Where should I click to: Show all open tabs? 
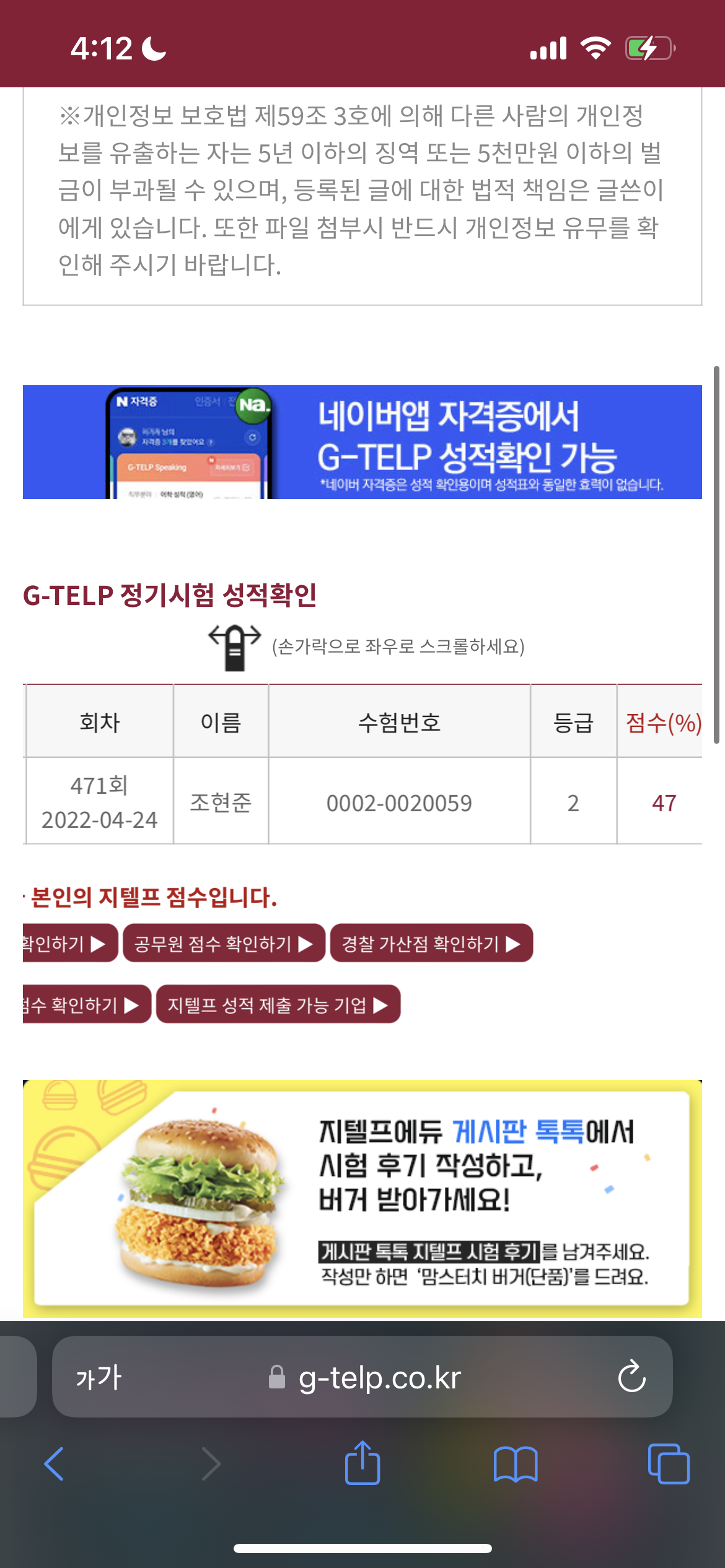coord(668,1464)
